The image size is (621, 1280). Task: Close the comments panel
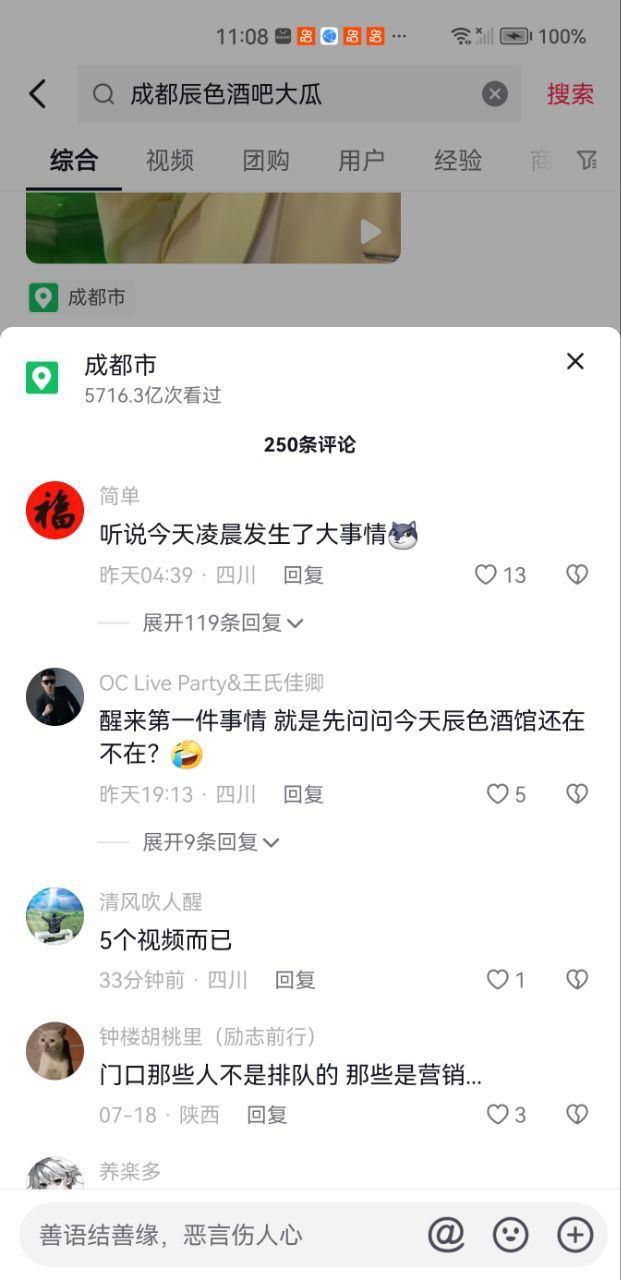point(575,362)
